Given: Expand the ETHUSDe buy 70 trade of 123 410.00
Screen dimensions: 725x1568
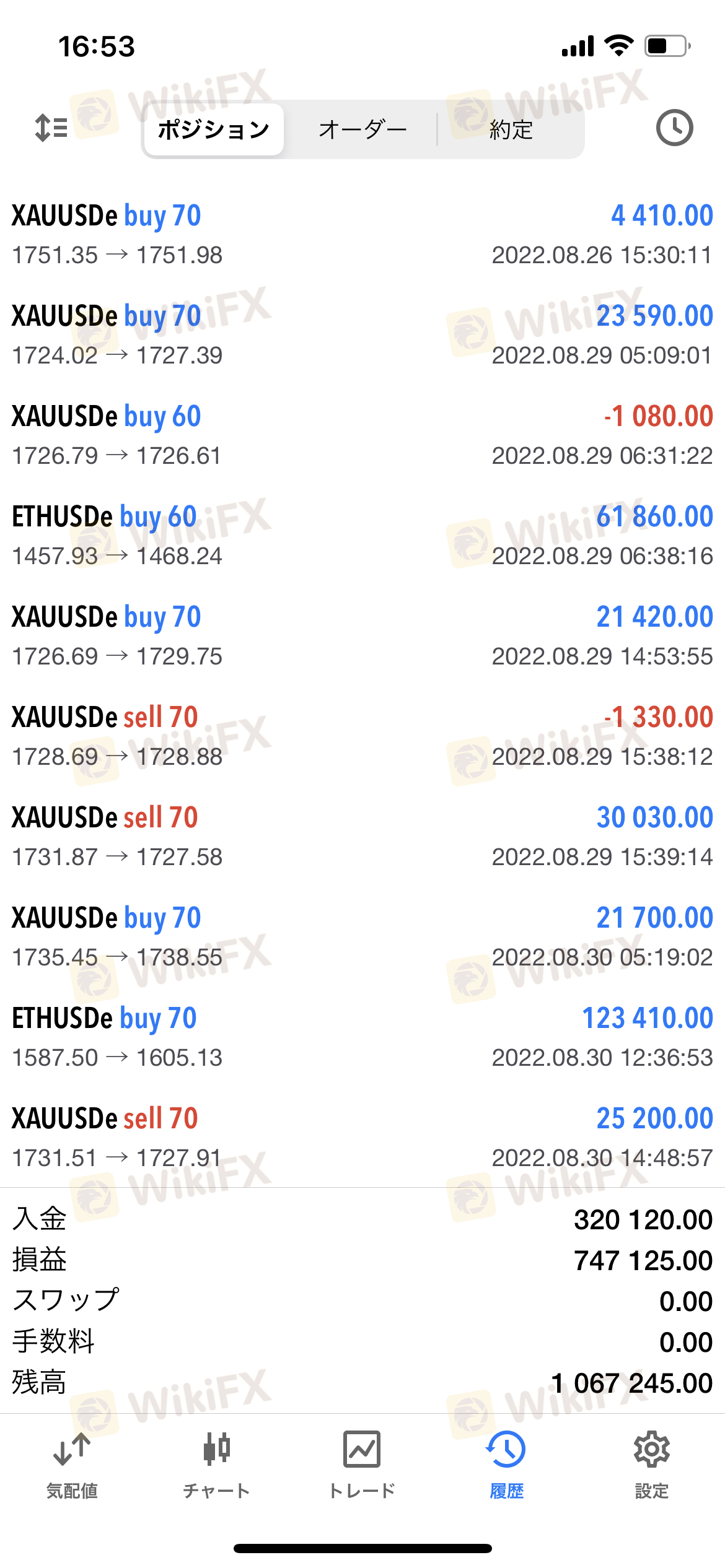Looking at the screenshot, I should pos(362,1037).
